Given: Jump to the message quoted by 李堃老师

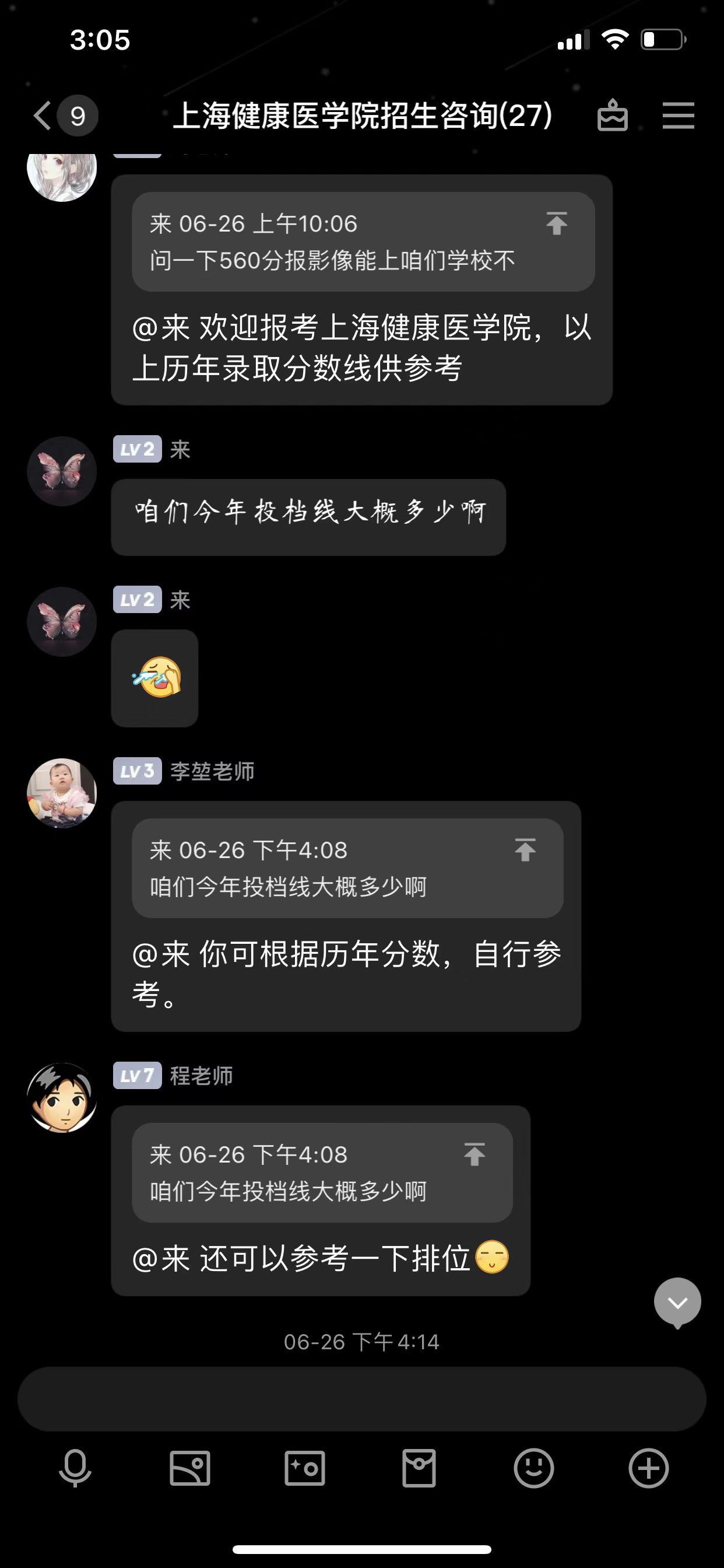Looking at the screenshot, I should [x=525, y=850].
